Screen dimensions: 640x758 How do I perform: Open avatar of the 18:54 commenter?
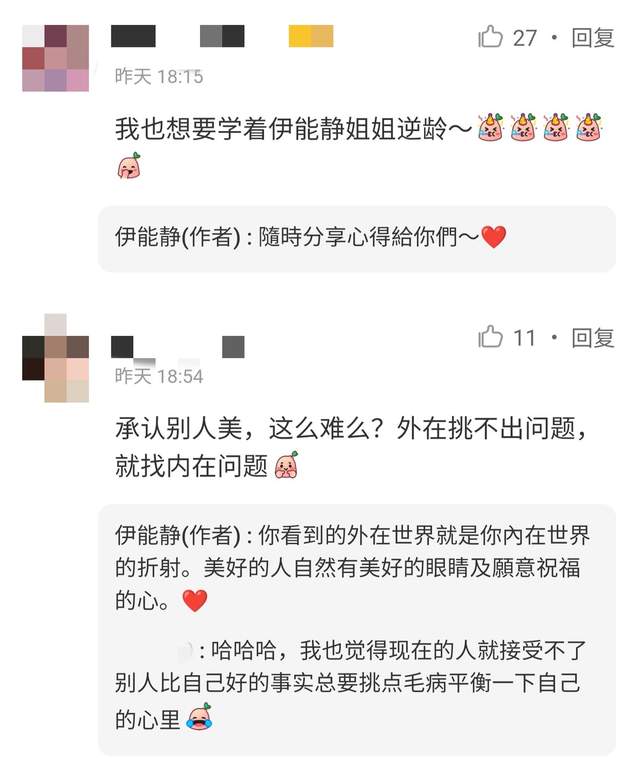pos(56,359)
